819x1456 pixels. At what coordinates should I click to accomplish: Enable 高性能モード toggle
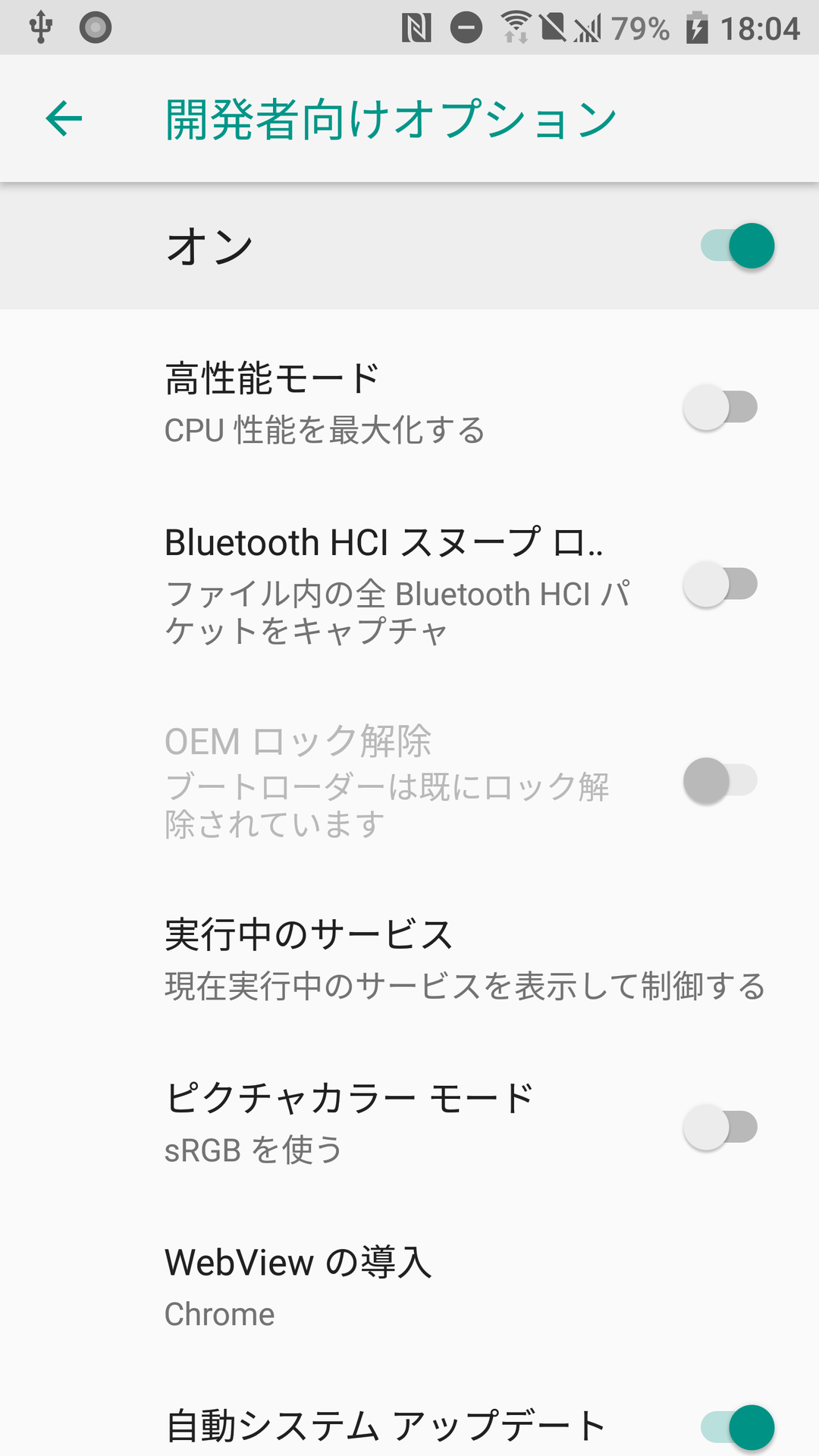tap(720, 407)
